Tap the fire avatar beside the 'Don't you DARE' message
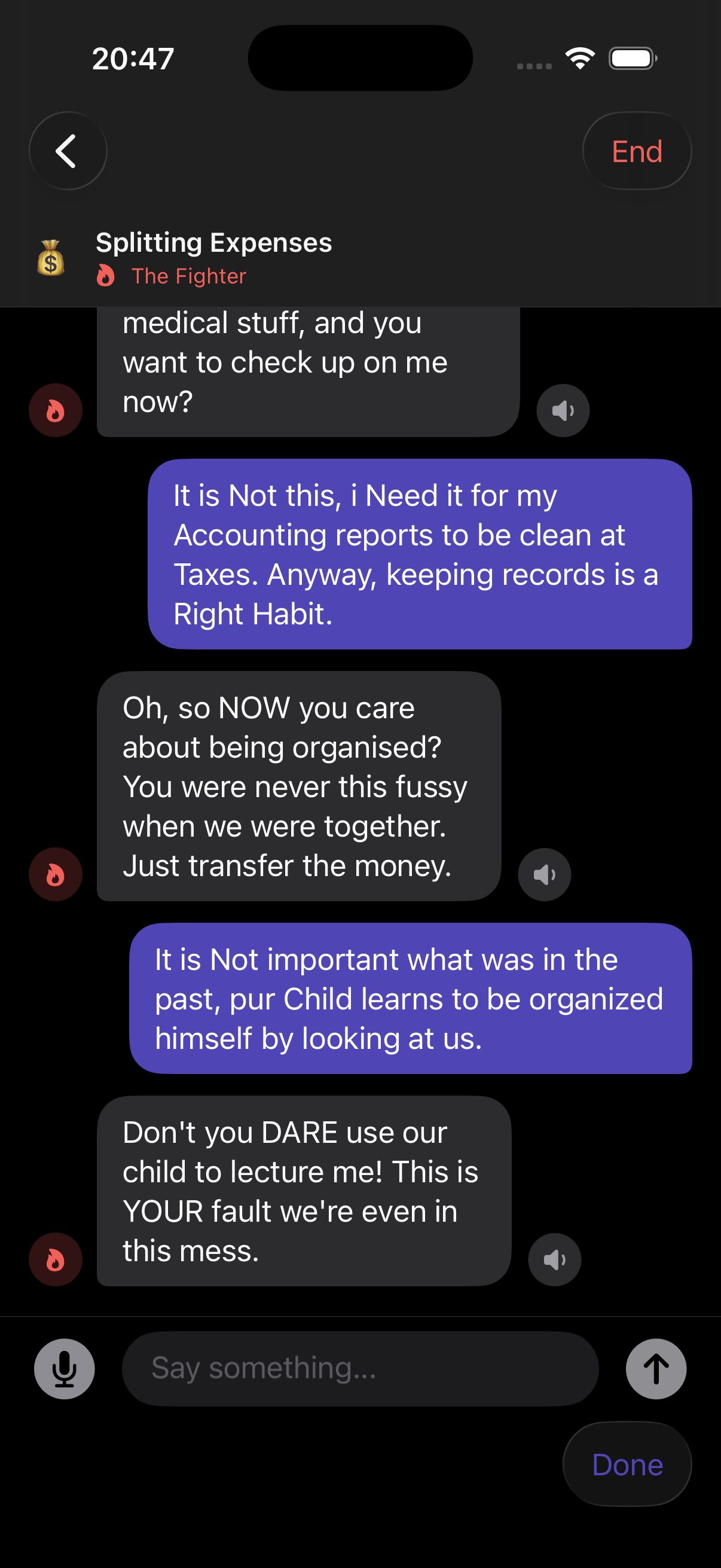Screen dimensions: 721x1568 pos(56,1260)
